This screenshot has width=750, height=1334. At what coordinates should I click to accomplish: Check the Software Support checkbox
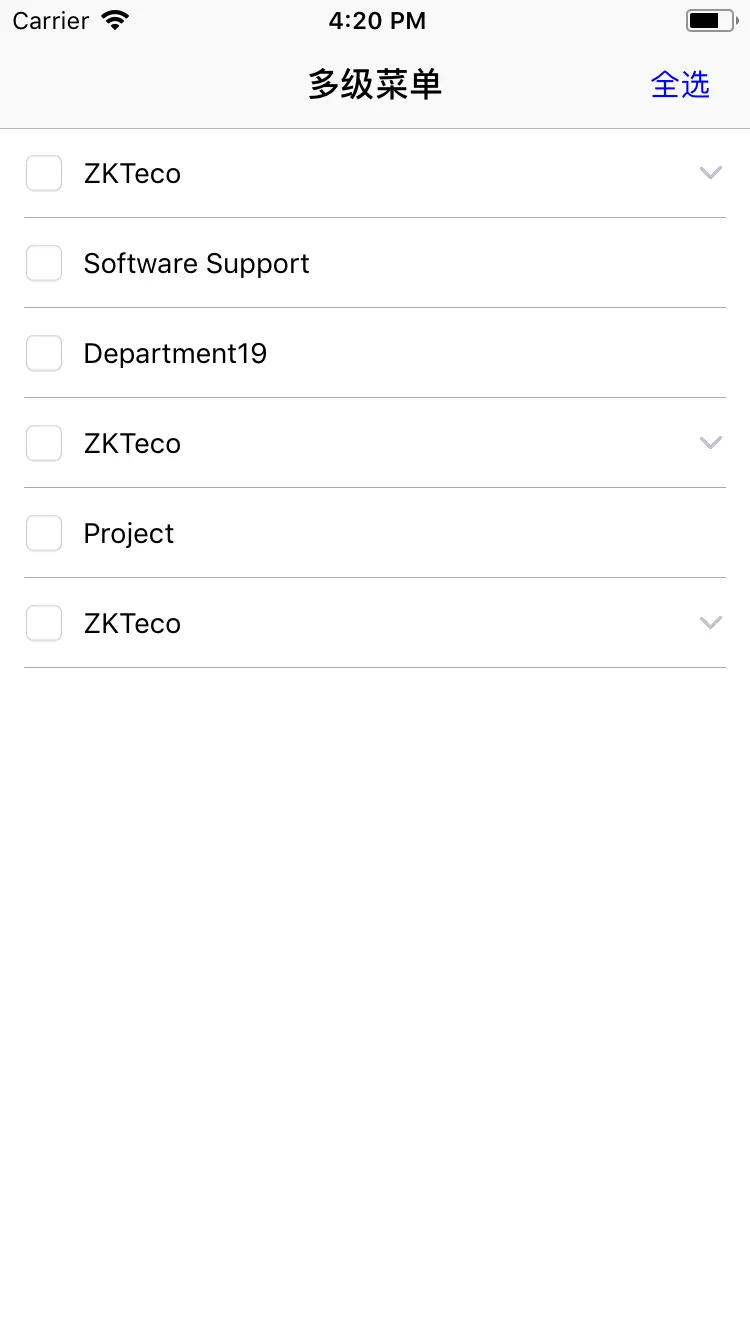(x=44, y=264)
